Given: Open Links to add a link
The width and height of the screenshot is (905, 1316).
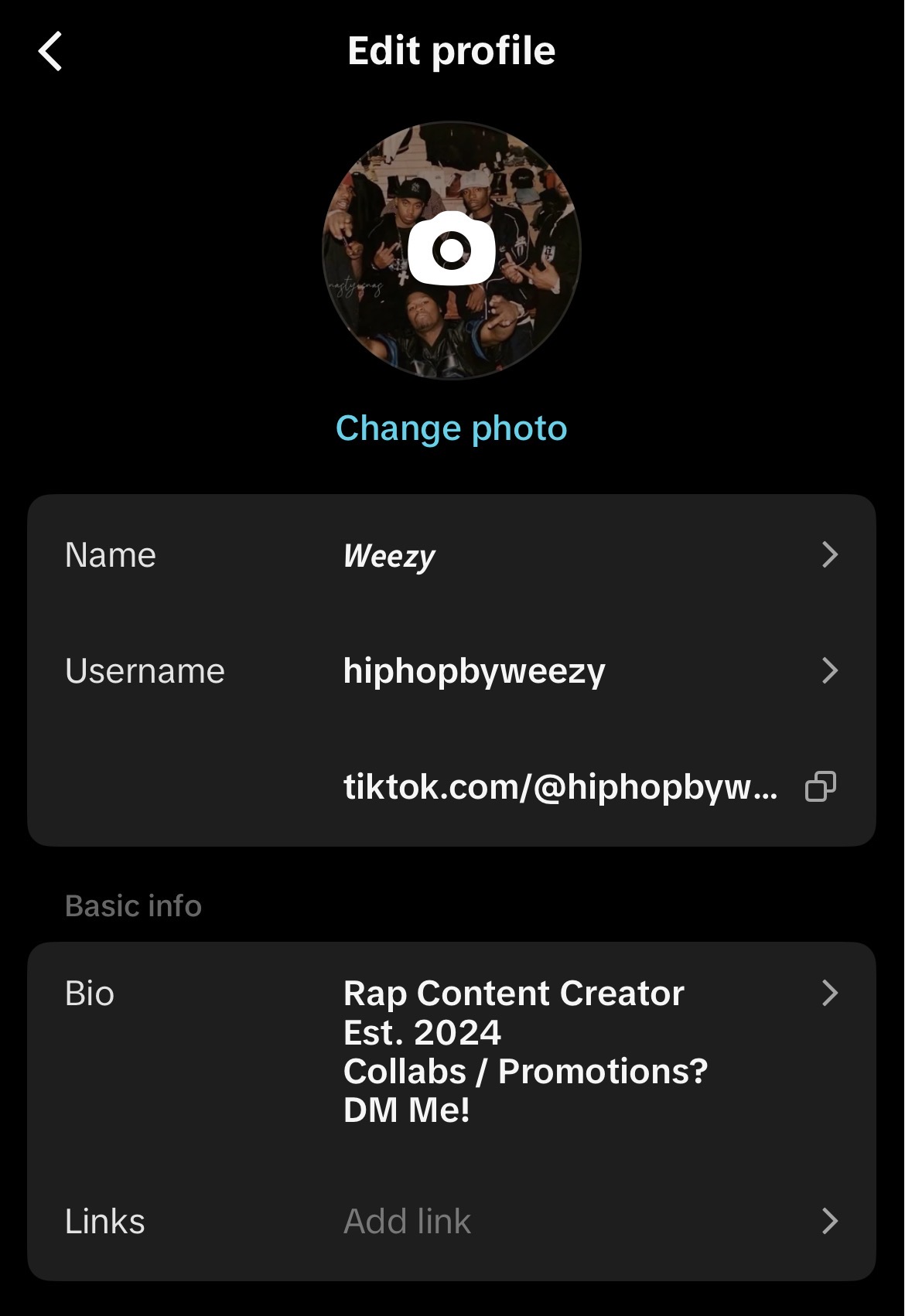Looking at the screenshot, I should (x=451, y=1222).
